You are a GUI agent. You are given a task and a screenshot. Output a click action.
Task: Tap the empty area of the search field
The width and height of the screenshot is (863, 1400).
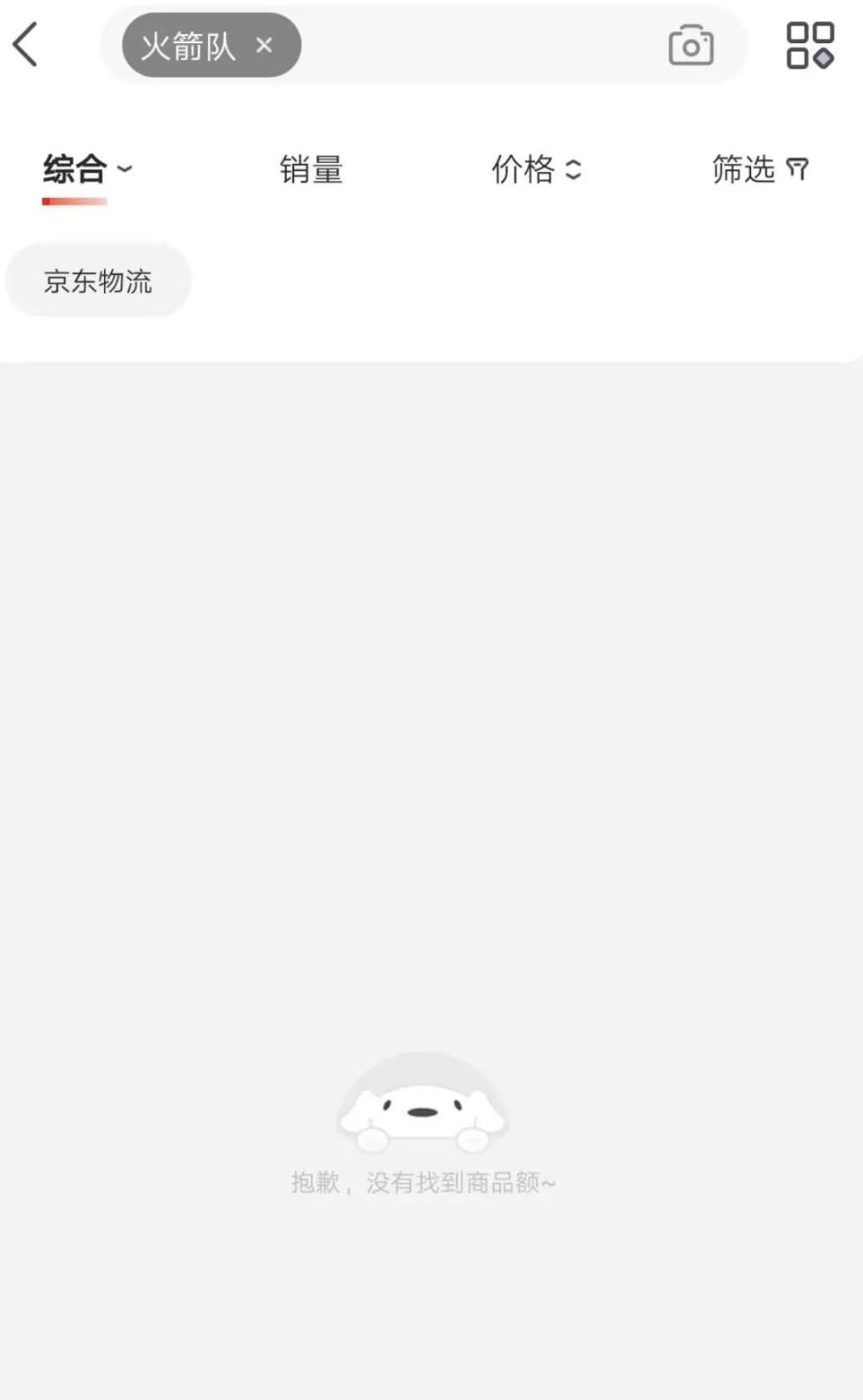click(x=483, y=45)
